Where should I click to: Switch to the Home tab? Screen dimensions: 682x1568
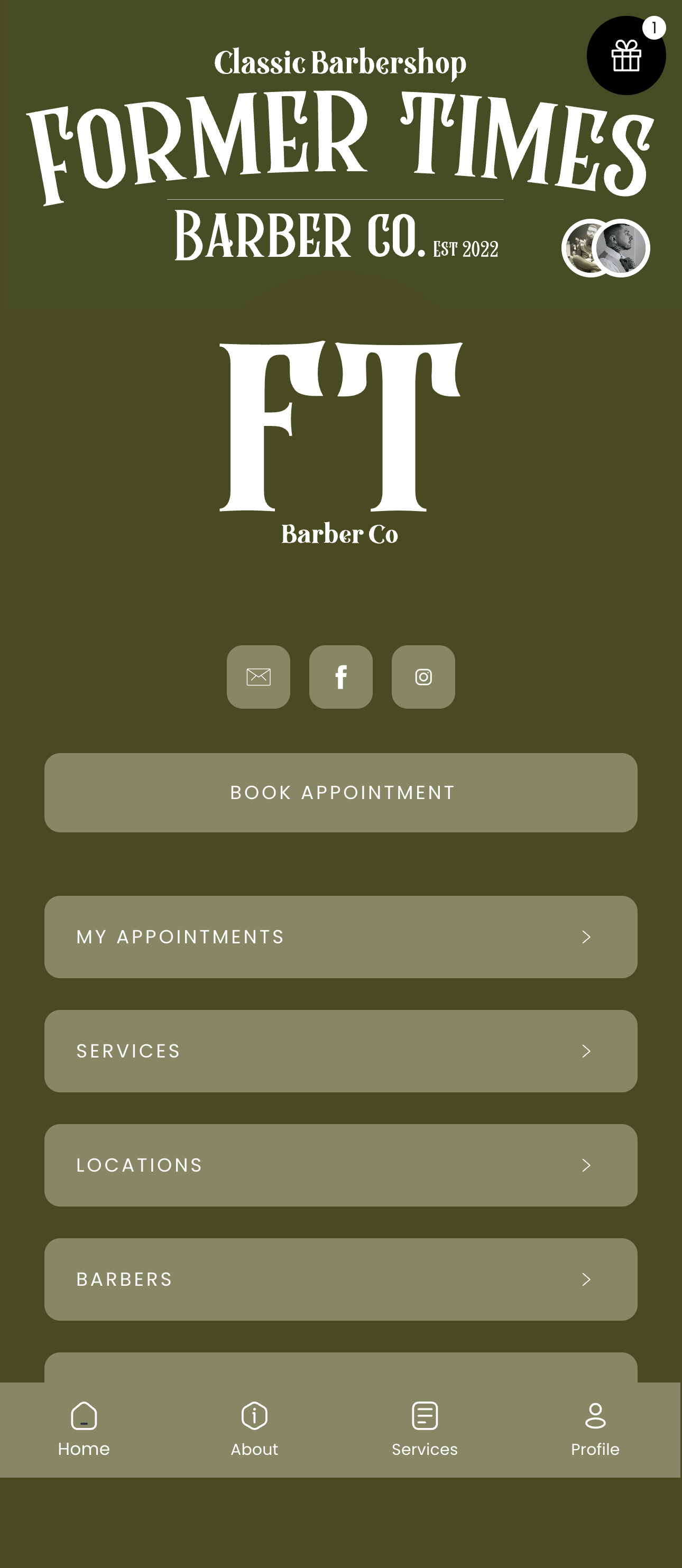[84, 1428]
